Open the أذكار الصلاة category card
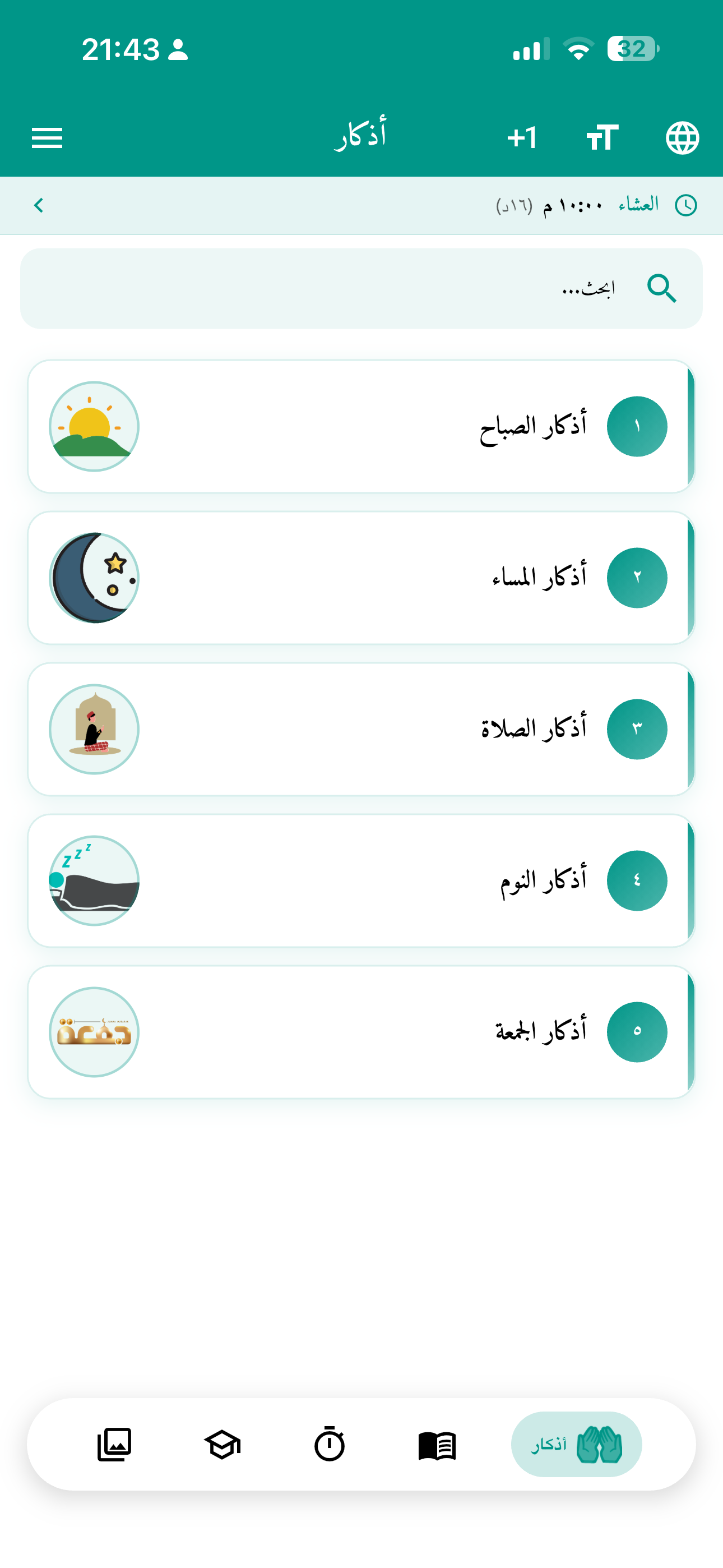The image size is (723, 1568). [x=361, y=728]
